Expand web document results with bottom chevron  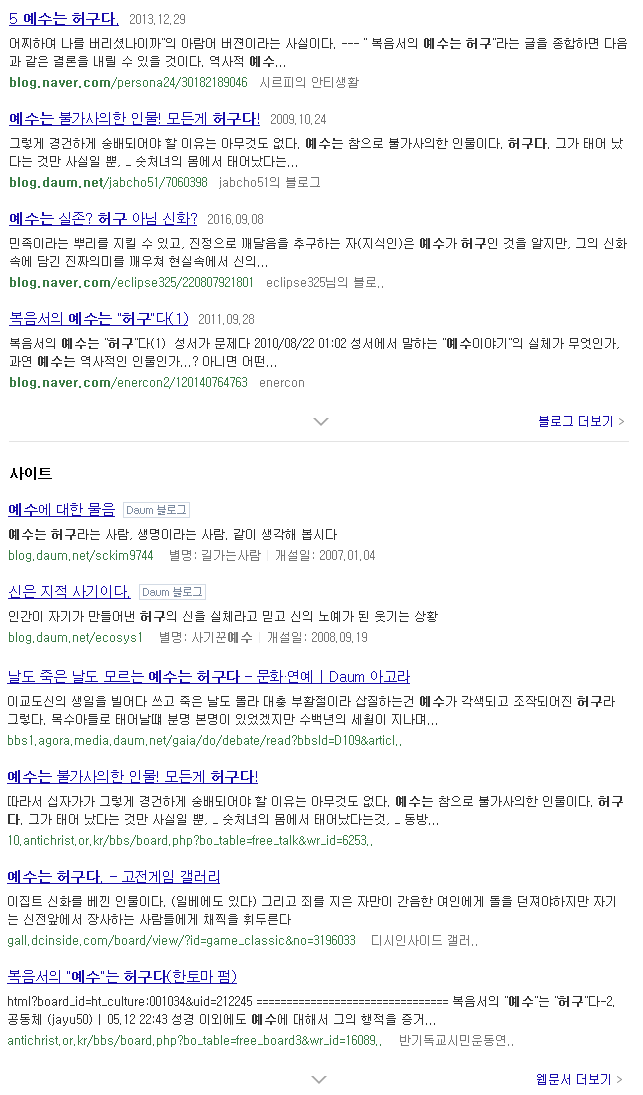(319, 1079)
